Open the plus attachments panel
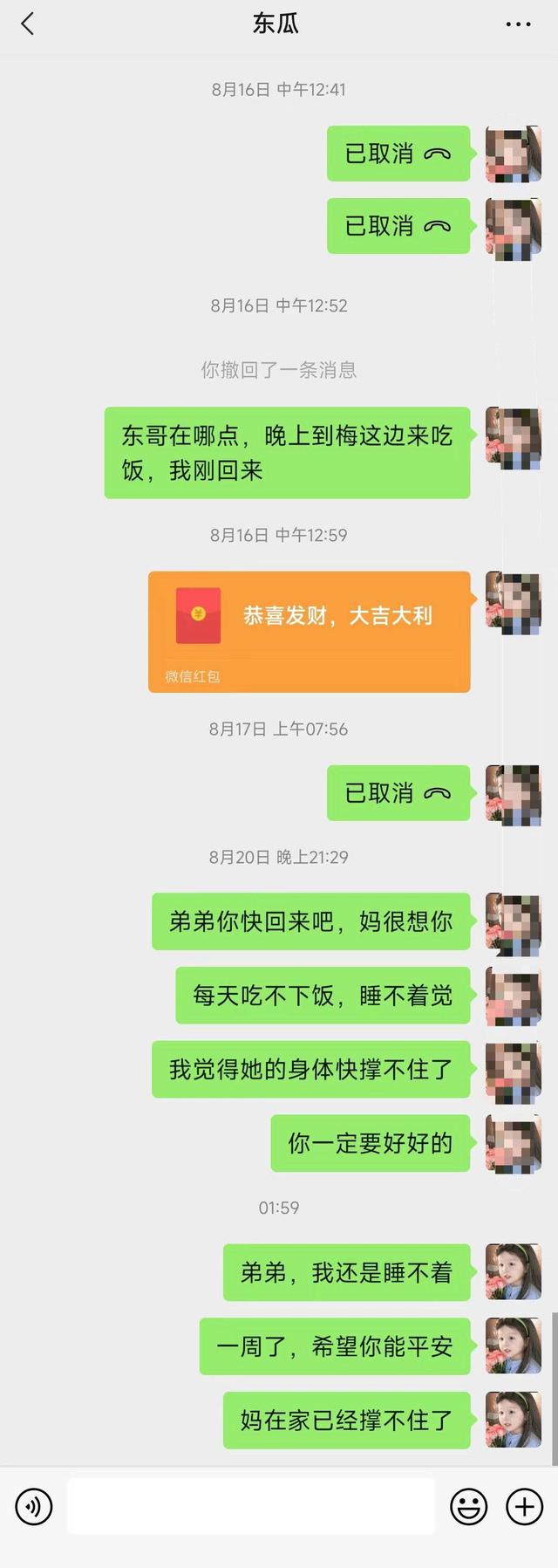Screen dimensions: 558x1568 tap(525, 1506)
